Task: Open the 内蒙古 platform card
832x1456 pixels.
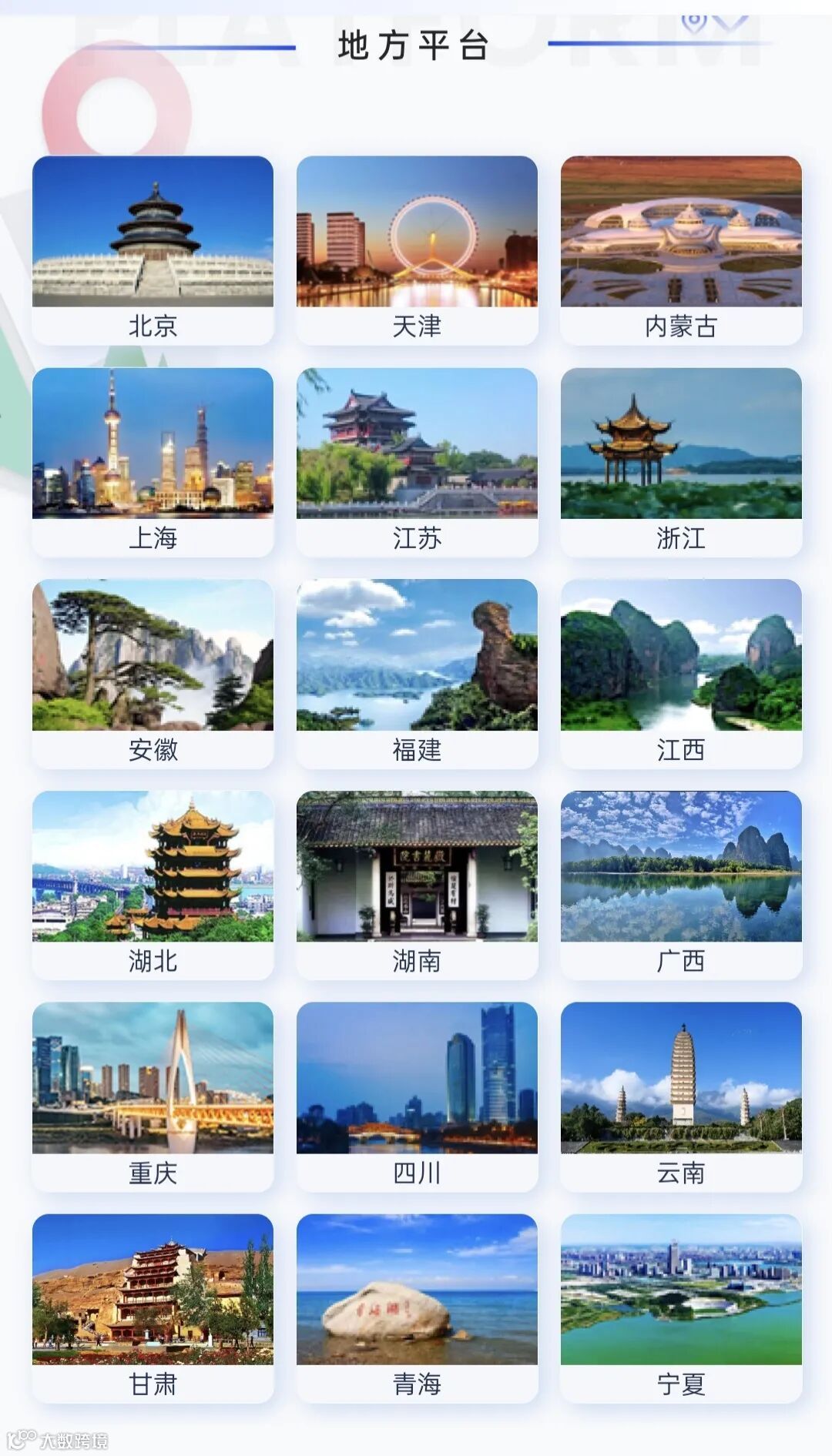Action: (681, 250)
